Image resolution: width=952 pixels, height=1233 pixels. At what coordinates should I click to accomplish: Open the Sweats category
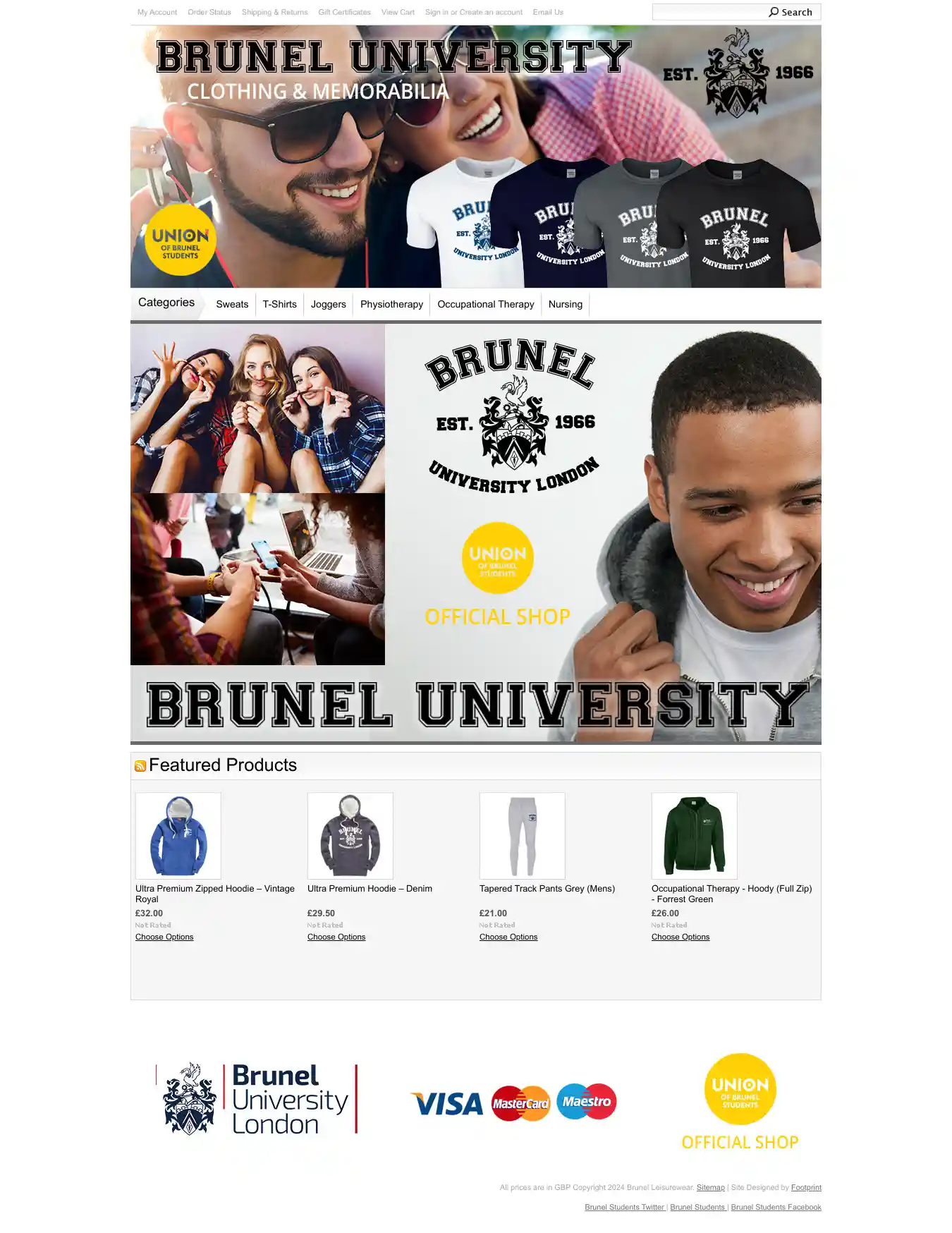tap(232, 304)
